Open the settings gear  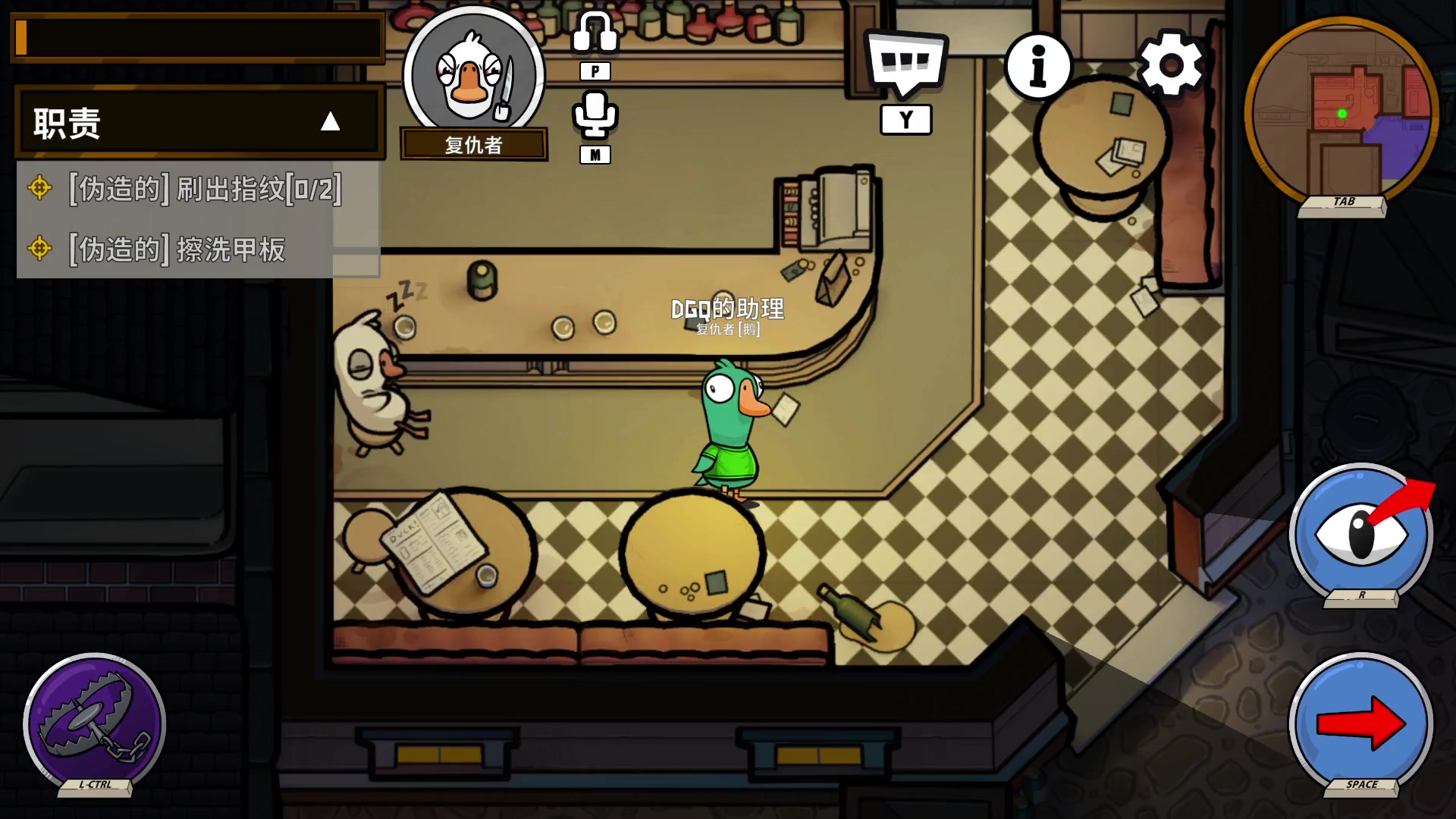[1171, 65]
